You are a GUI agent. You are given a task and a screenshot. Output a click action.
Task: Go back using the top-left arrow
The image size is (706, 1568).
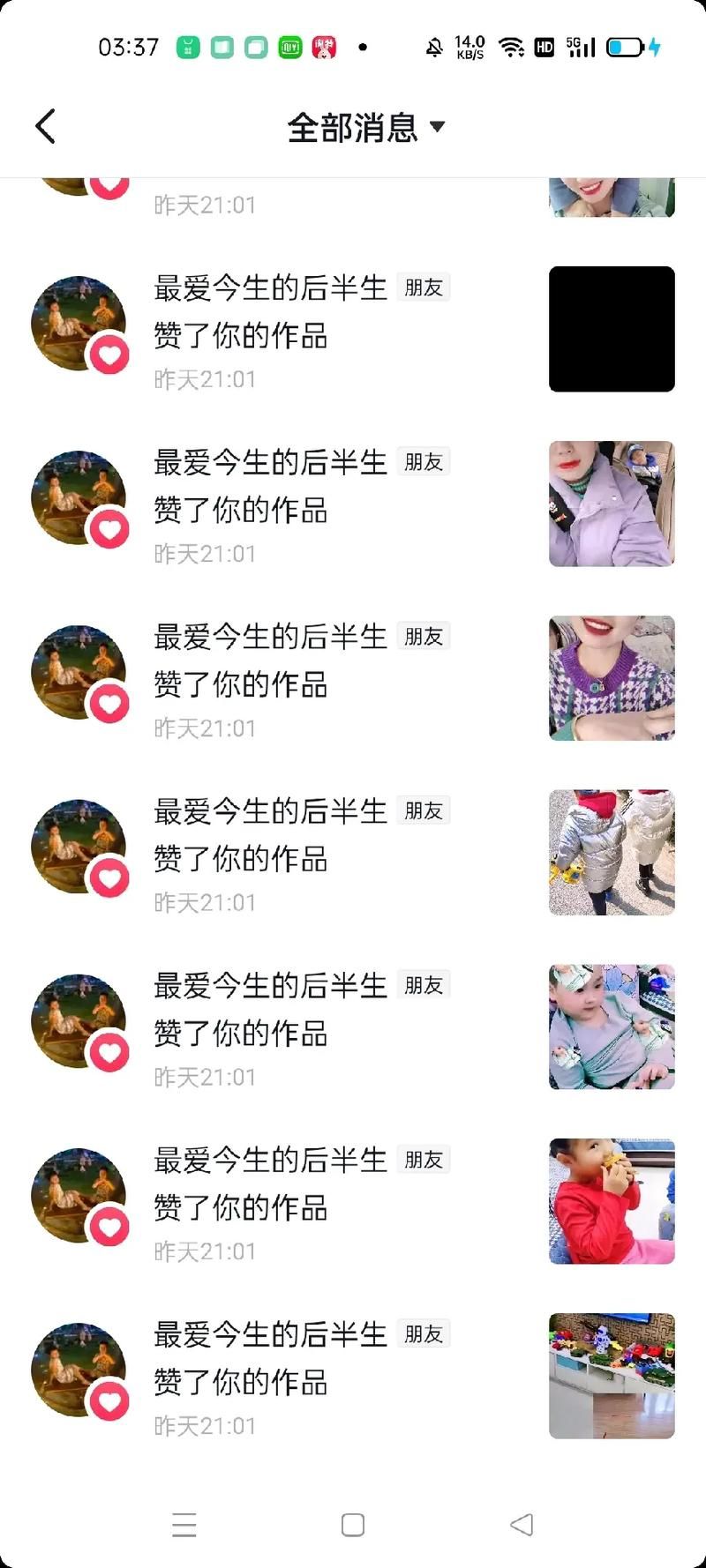pyautogui.click(x=46, y=127)
